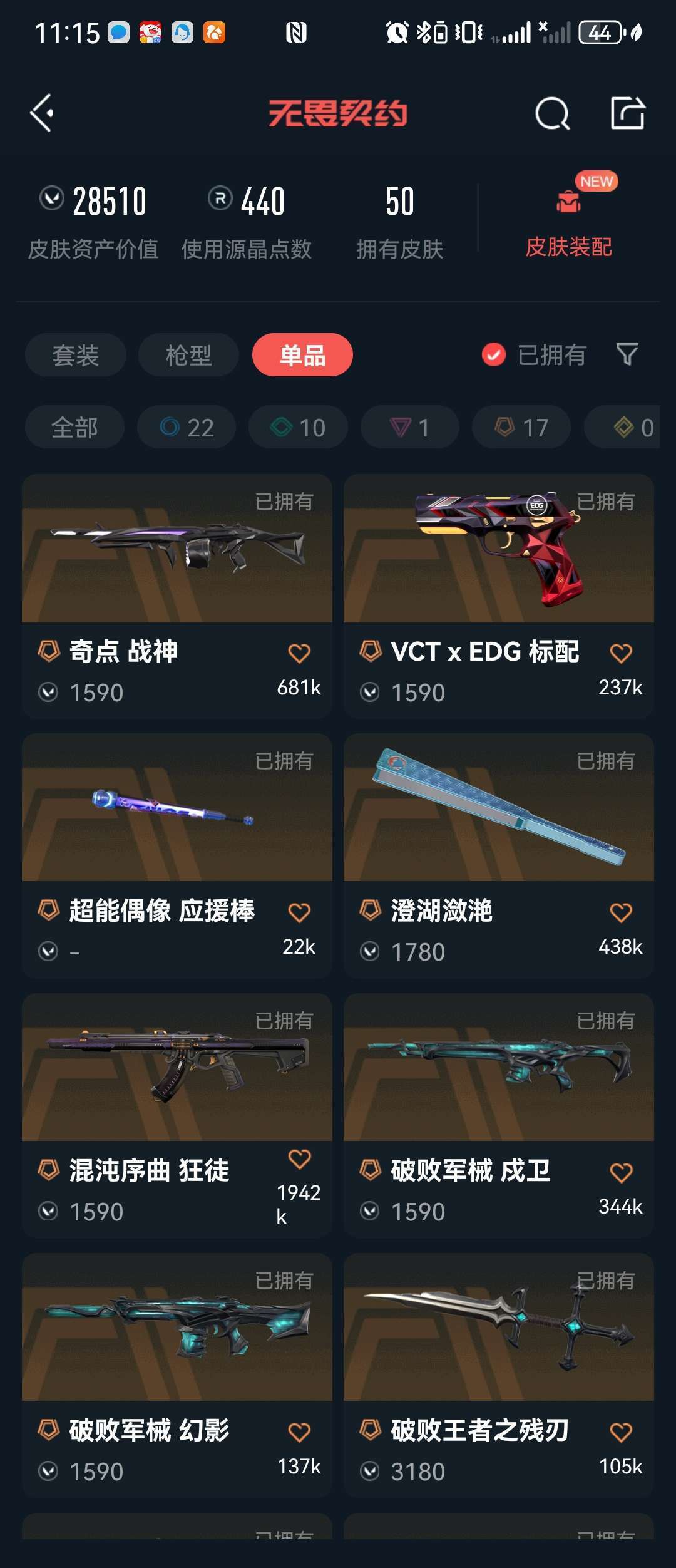This screenshot has height=1568, width=676.
Task: Toggle the 已拥有 owned checkbox
Action: [x=494, y=354]
